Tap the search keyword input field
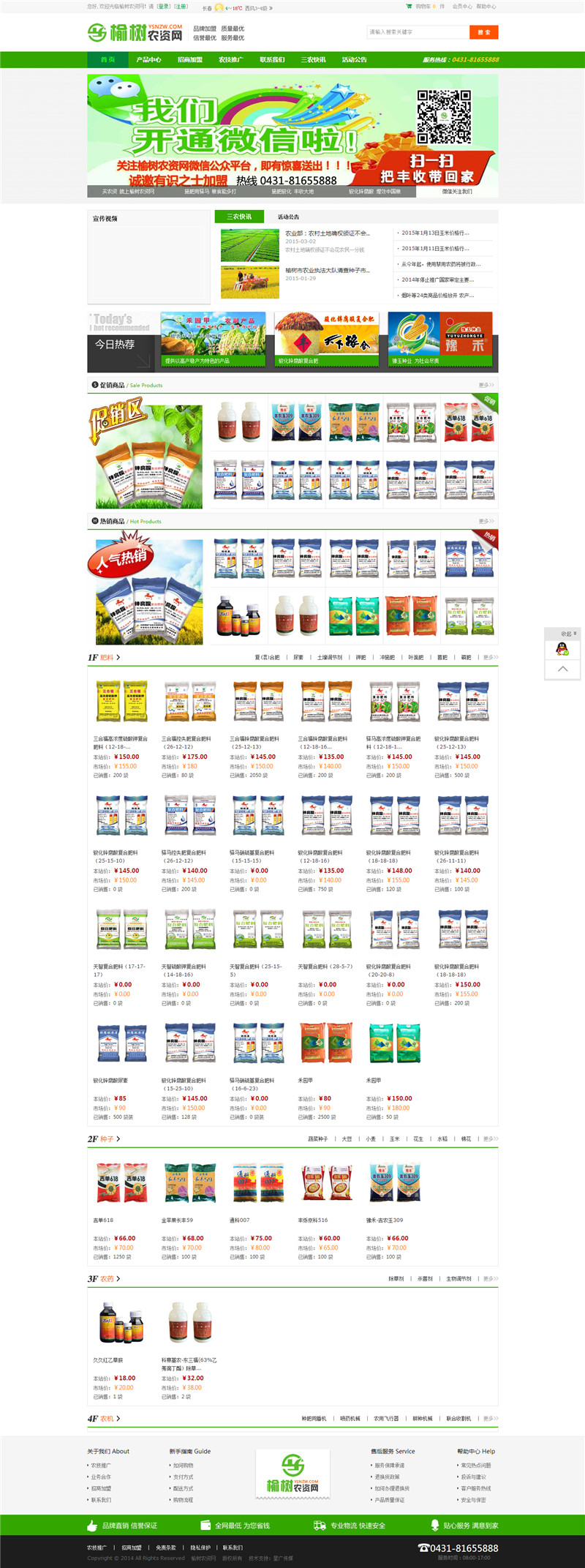The image size is (585, 1568). point(417,32)
